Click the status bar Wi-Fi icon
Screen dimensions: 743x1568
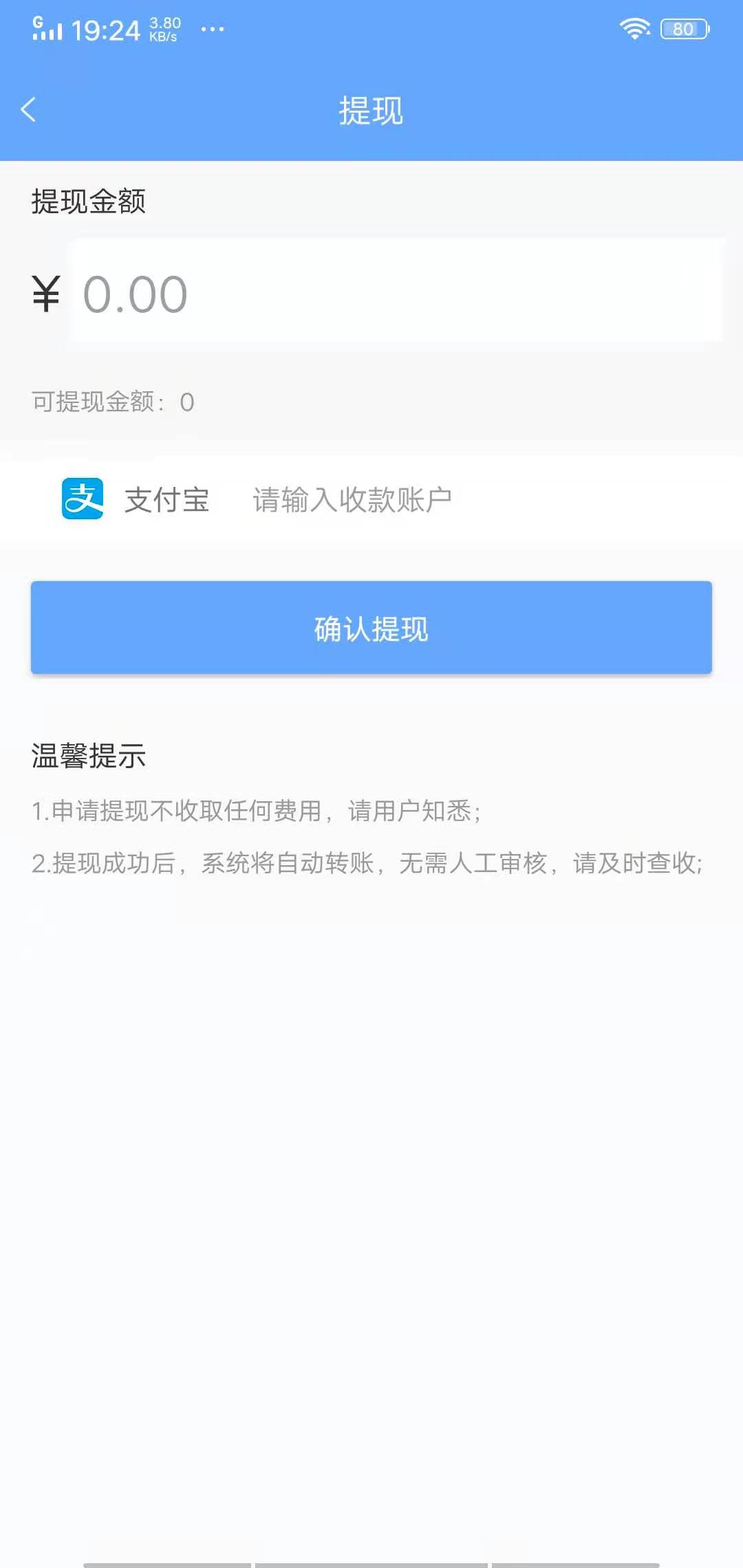pyautogui.click(x=634, y=28)
